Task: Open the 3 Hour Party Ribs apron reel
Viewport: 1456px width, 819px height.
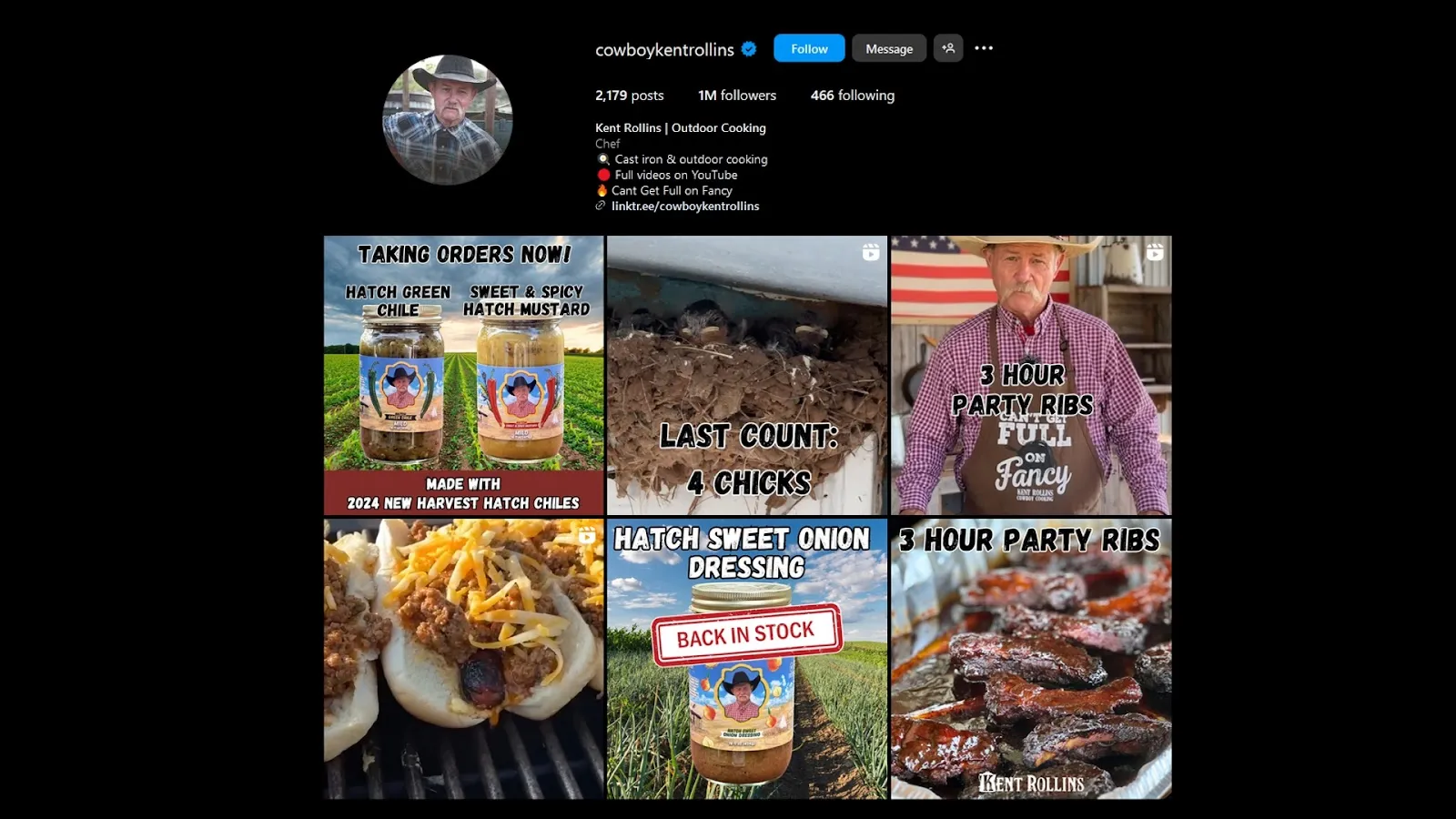Action: pyautogui.click(x=1030, y=375)
